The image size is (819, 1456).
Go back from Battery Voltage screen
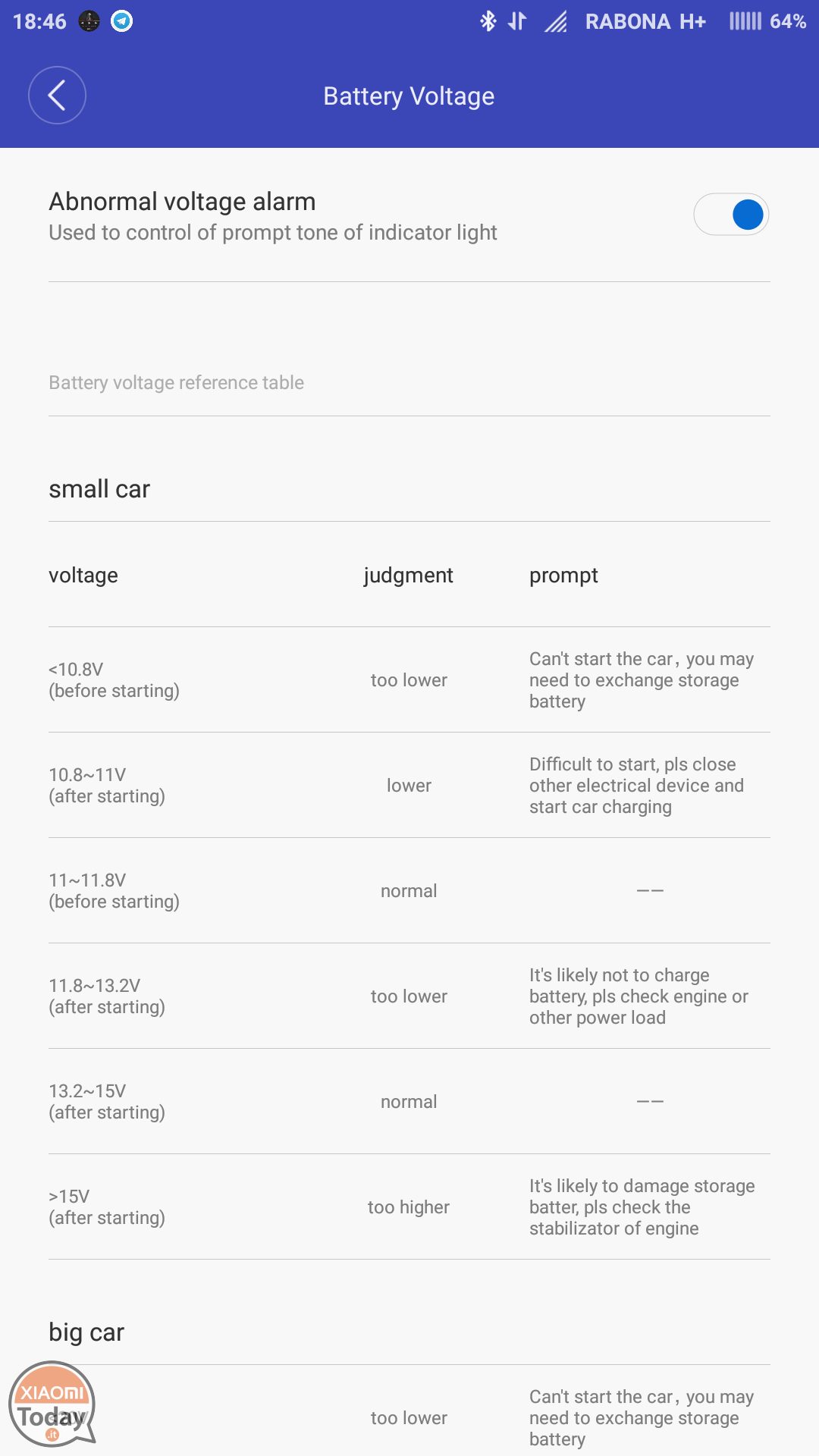click(57, 96)
